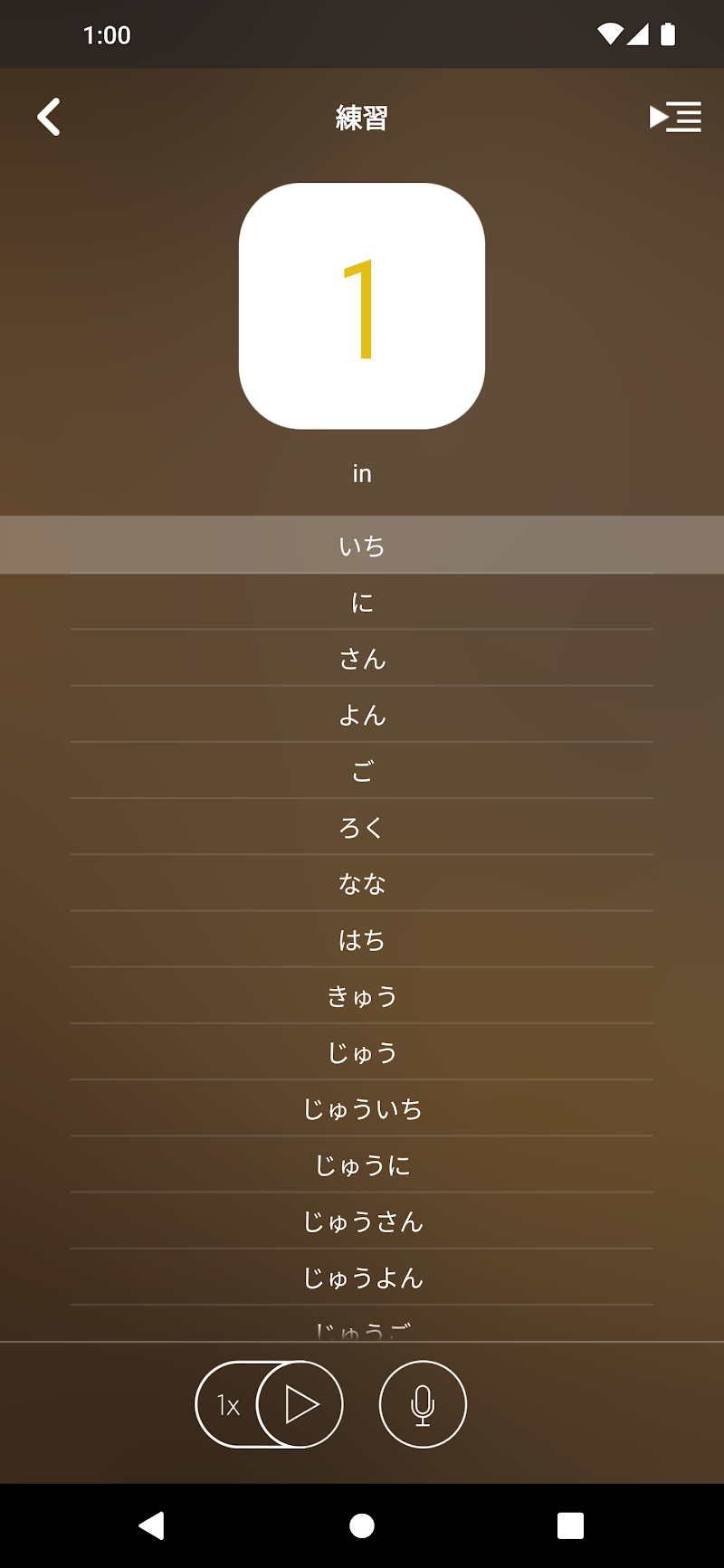
Task: Tap the number 1 card
Action: coord(362,306)
